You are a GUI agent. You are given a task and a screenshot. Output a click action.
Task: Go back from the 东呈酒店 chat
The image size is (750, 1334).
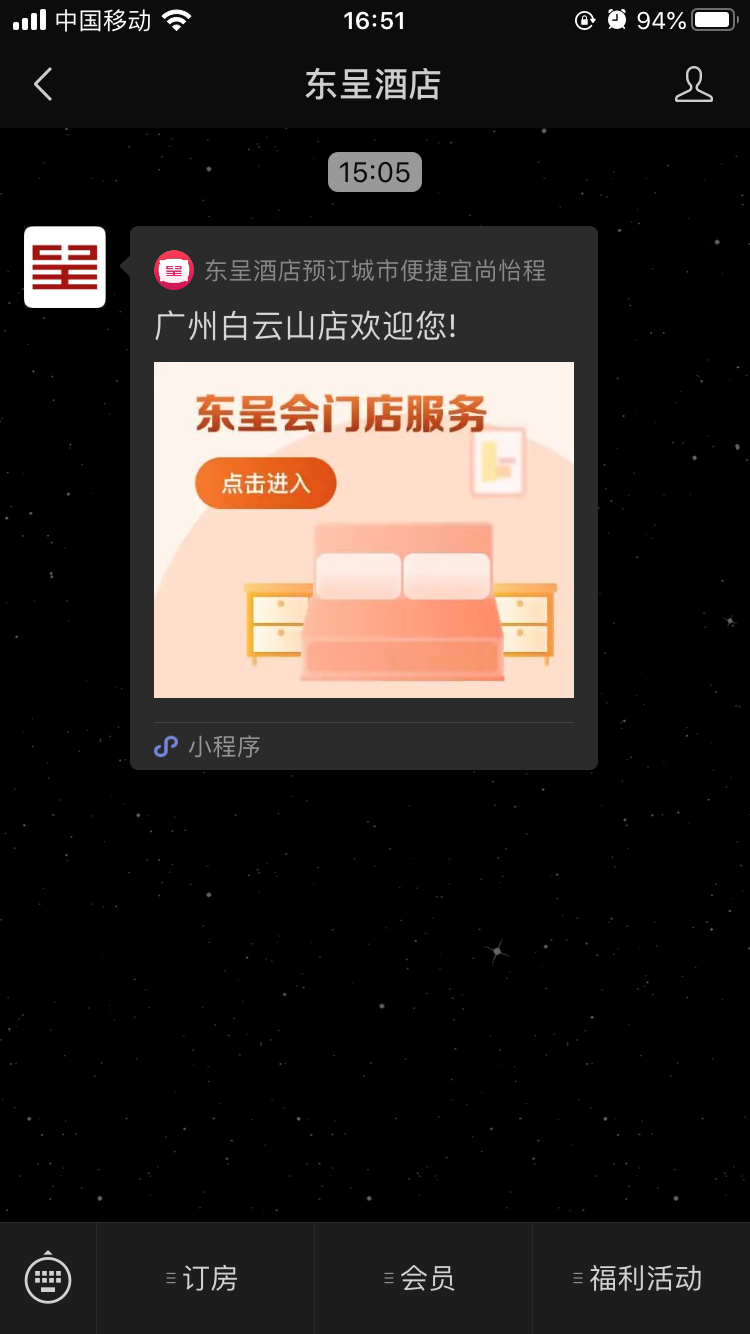coord(43,85)
